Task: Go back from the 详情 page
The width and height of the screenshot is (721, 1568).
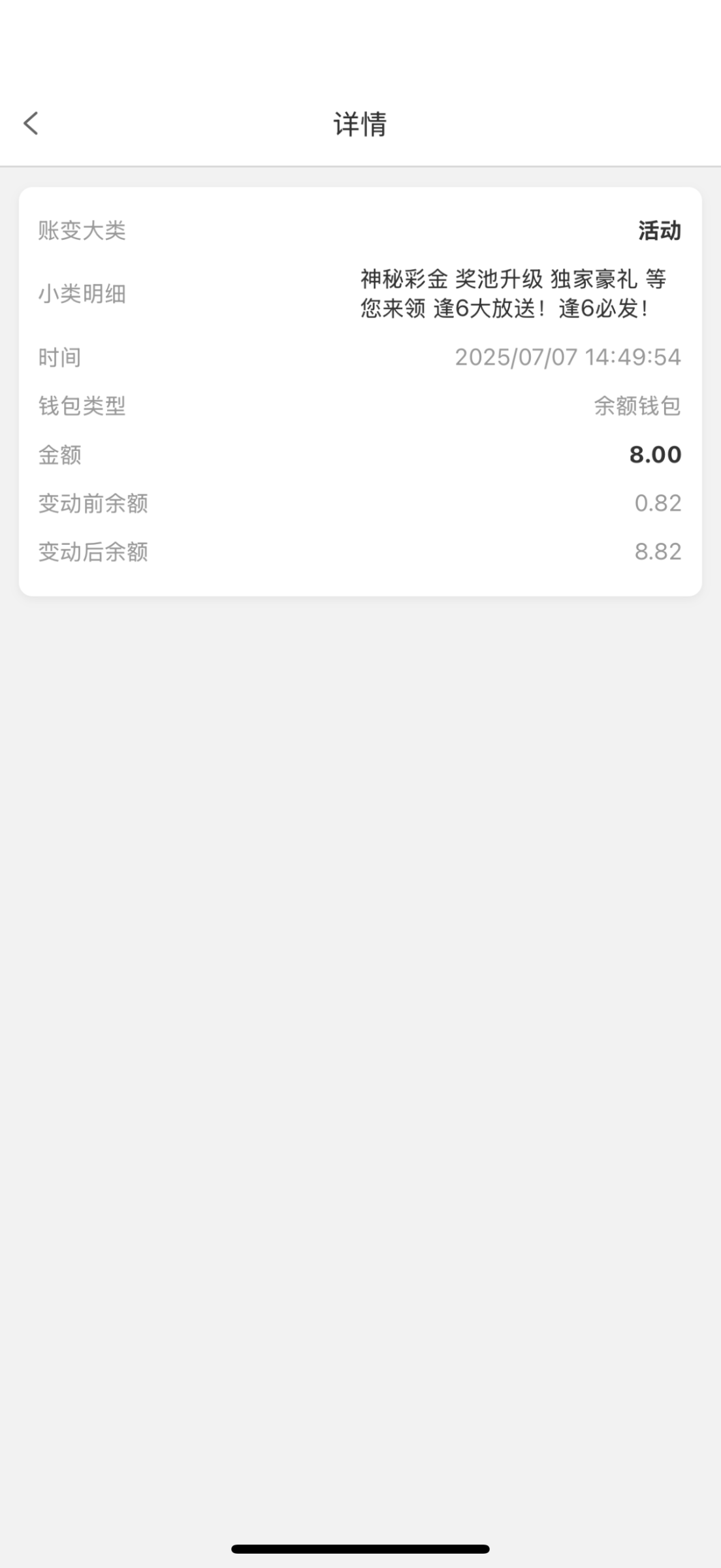Action: click(31, 123)
